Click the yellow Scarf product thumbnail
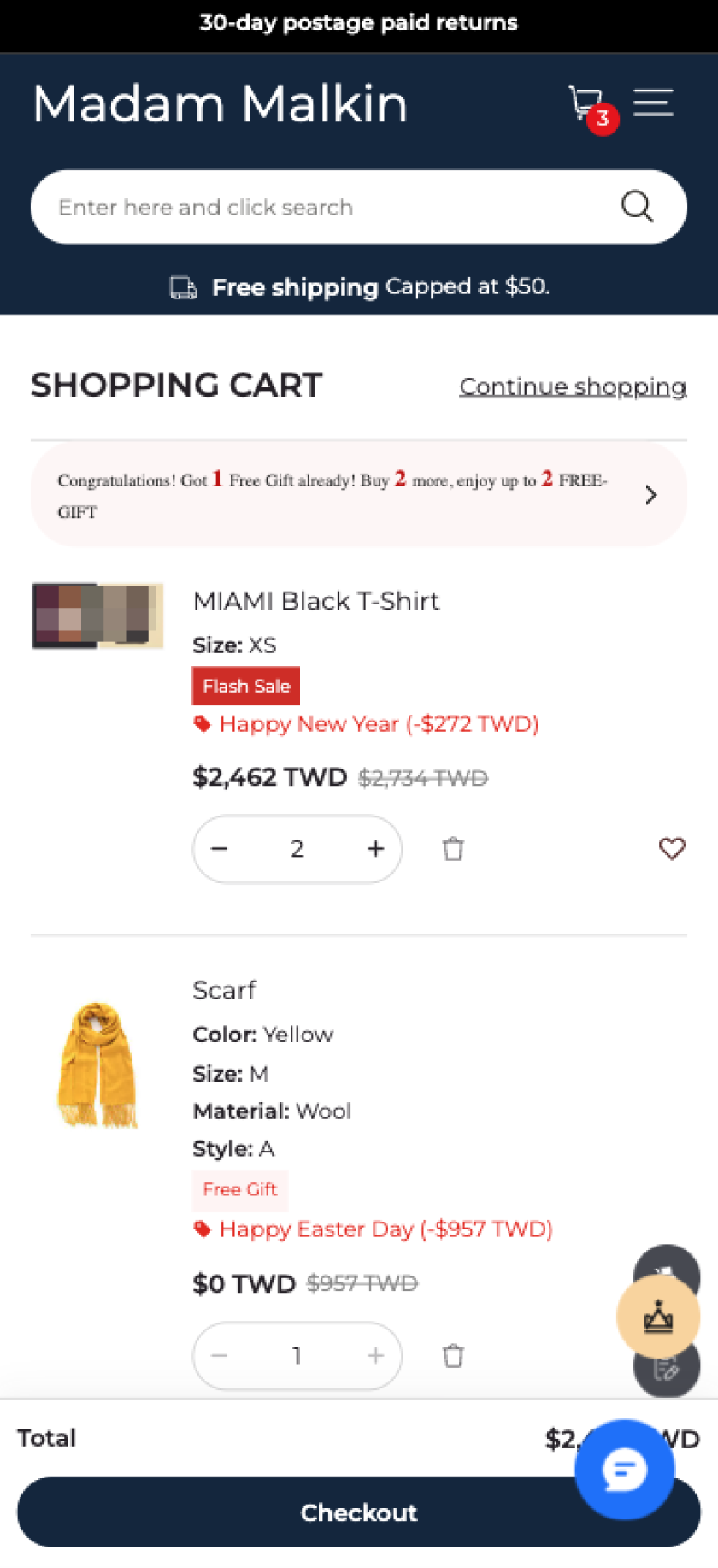The image size is (718, 1568). pos(97,1065)
